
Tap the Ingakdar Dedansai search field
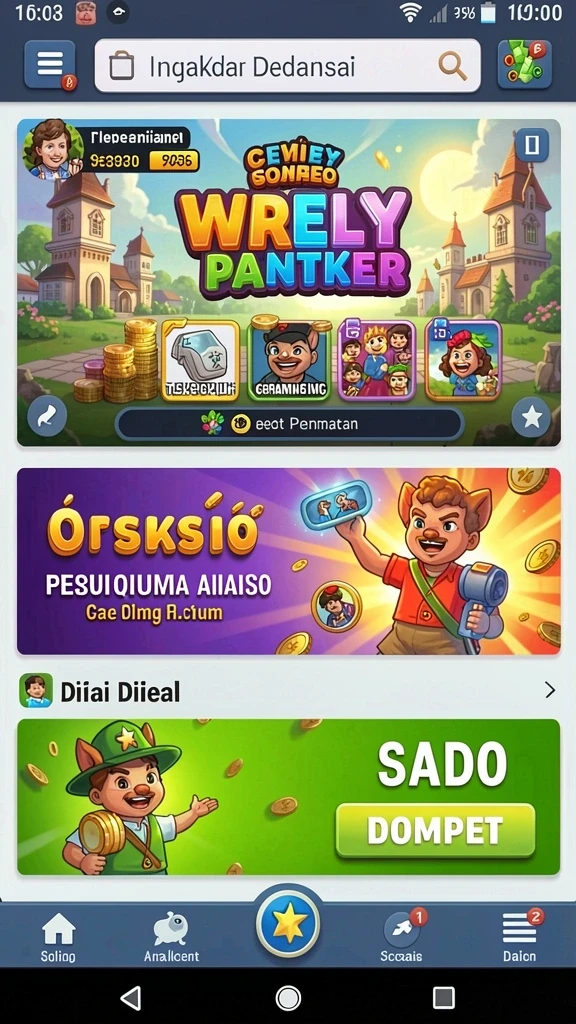coord(287,65)
